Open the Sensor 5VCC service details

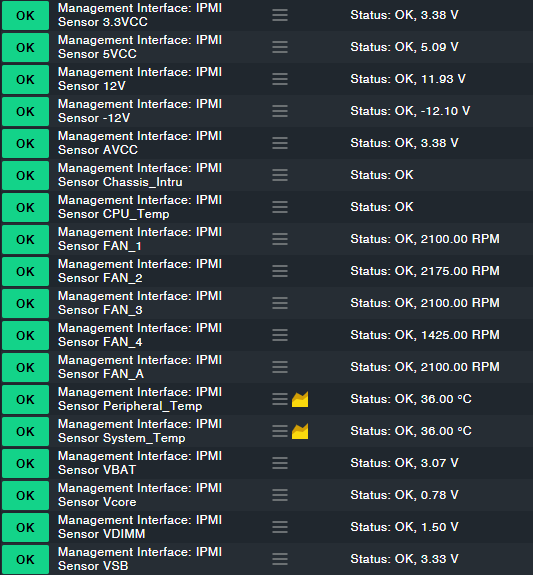click(x=97, y=54)
